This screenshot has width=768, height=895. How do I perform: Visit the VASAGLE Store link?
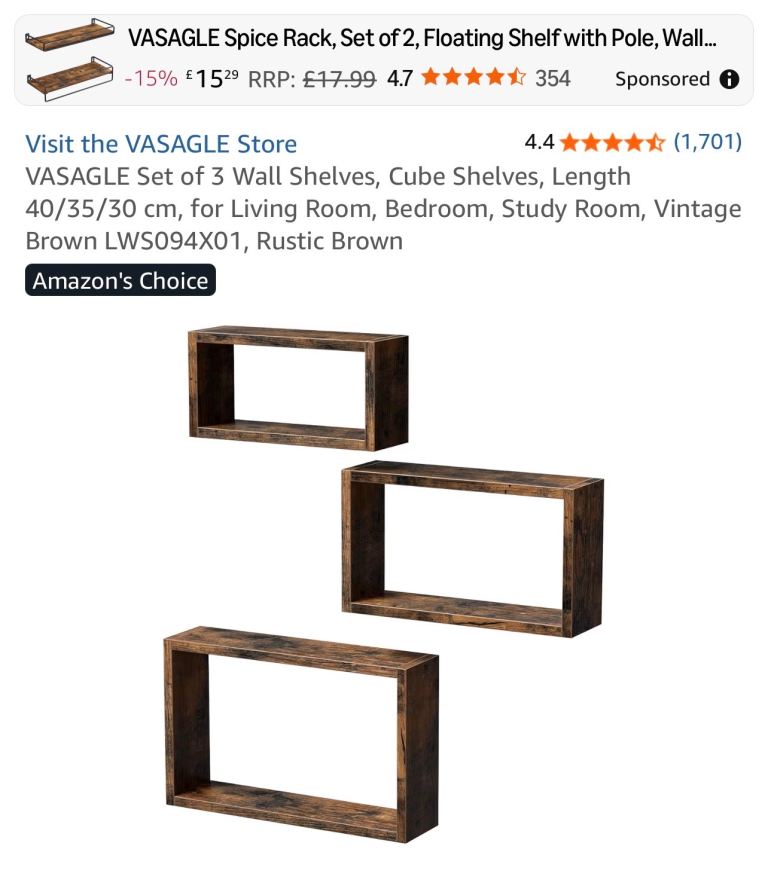161,144
